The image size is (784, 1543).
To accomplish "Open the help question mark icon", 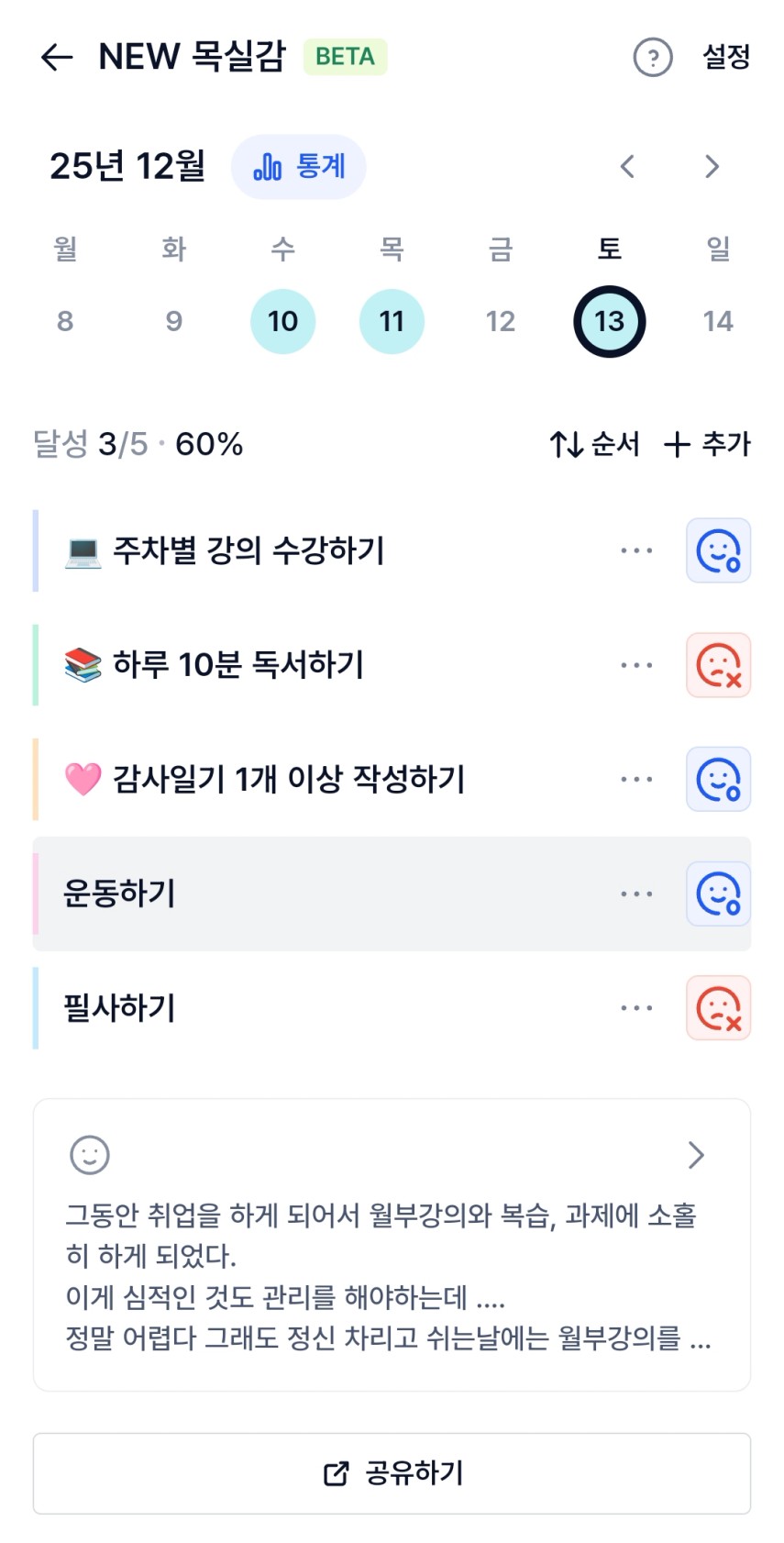I will tap(653, 57).
